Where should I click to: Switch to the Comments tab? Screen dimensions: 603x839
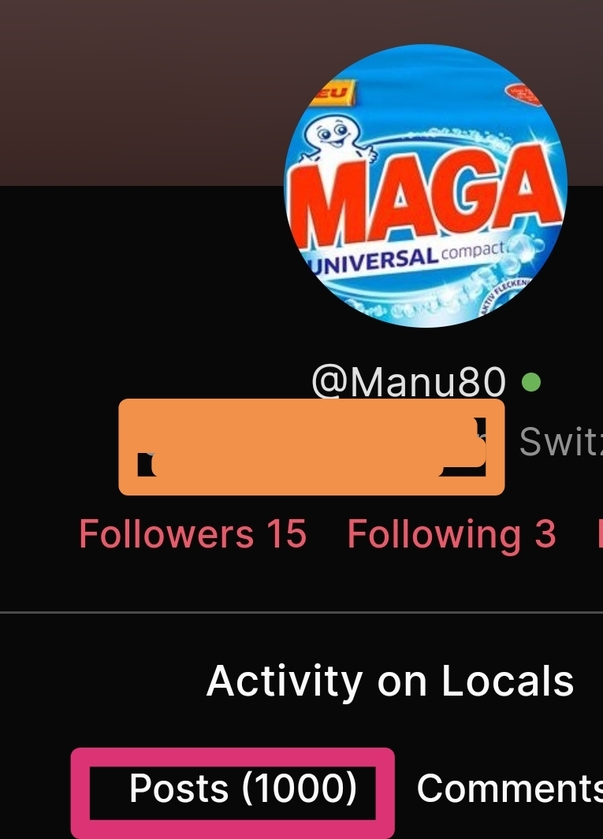click(x=508, y=789)
